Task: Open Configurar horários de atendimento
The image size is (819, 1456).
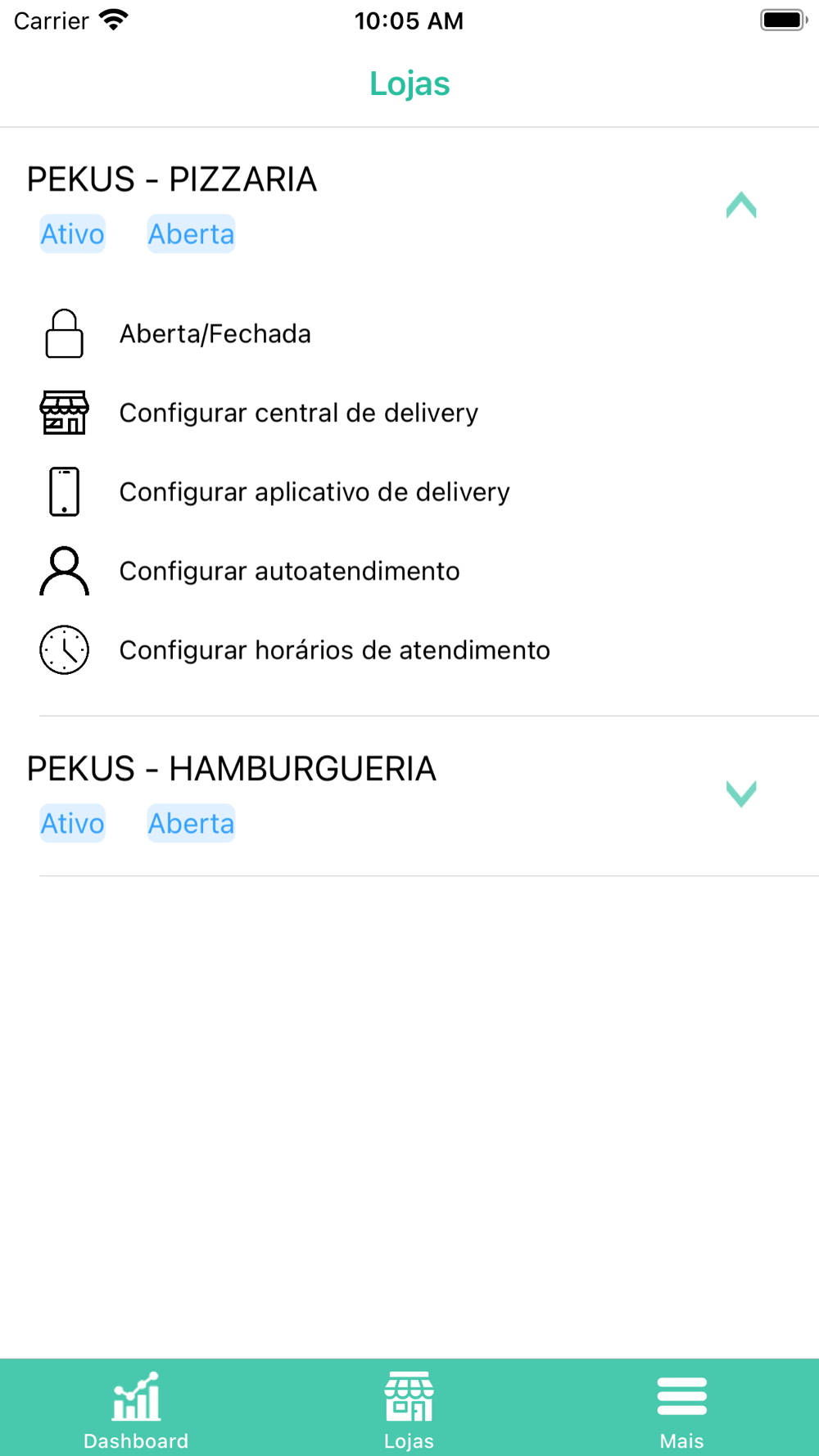Action: (409, 650)
